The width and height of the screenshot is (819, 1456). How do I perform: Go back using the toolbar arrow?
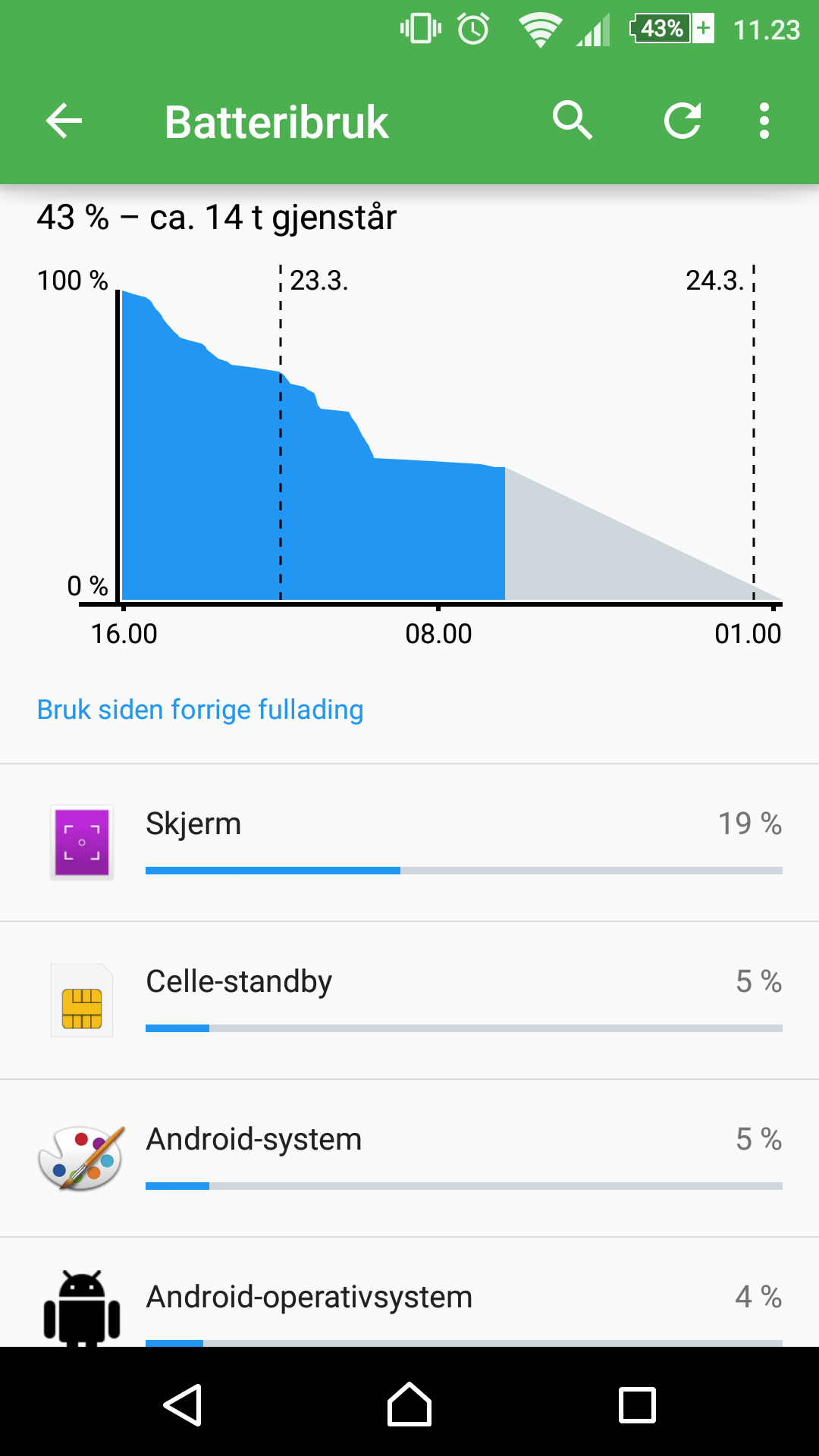tap(64, 121)
